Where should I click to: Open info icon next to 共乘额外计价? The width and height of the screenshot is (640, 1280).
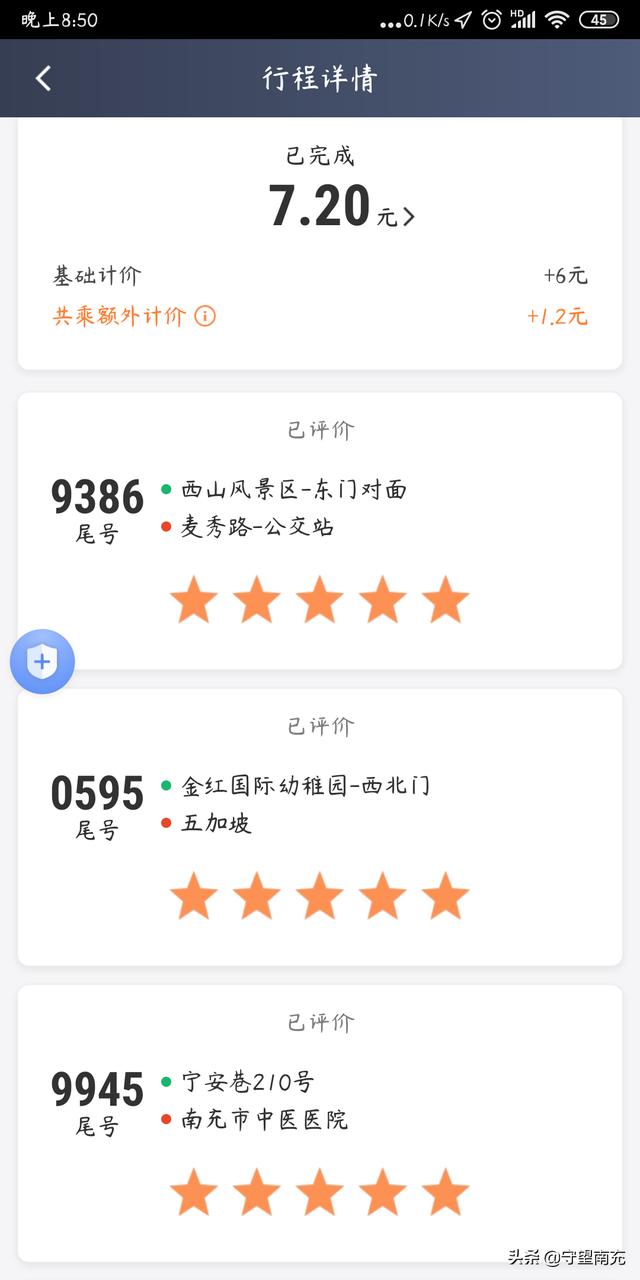click(204, 316)
